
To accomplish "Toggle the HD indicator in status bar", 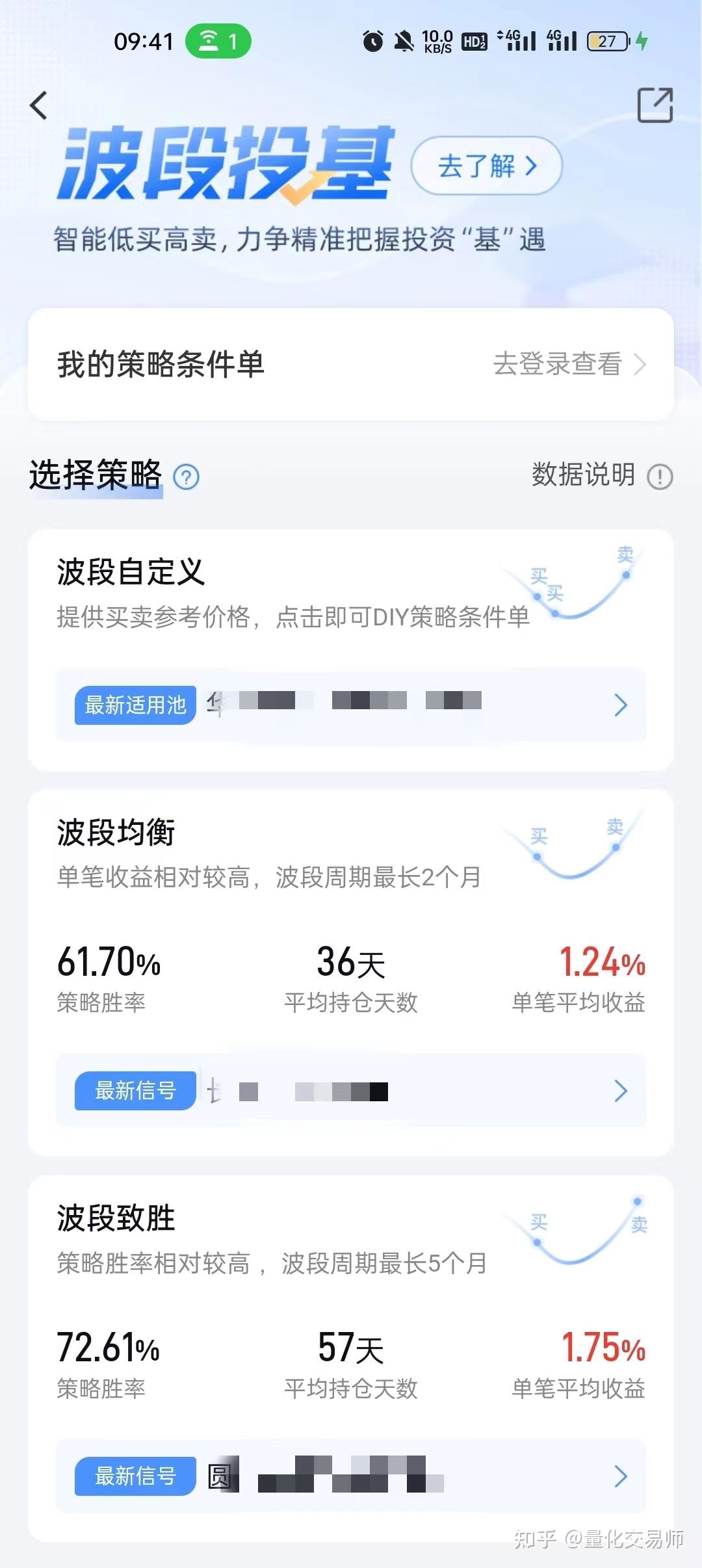I will click(x=475, y=42).
